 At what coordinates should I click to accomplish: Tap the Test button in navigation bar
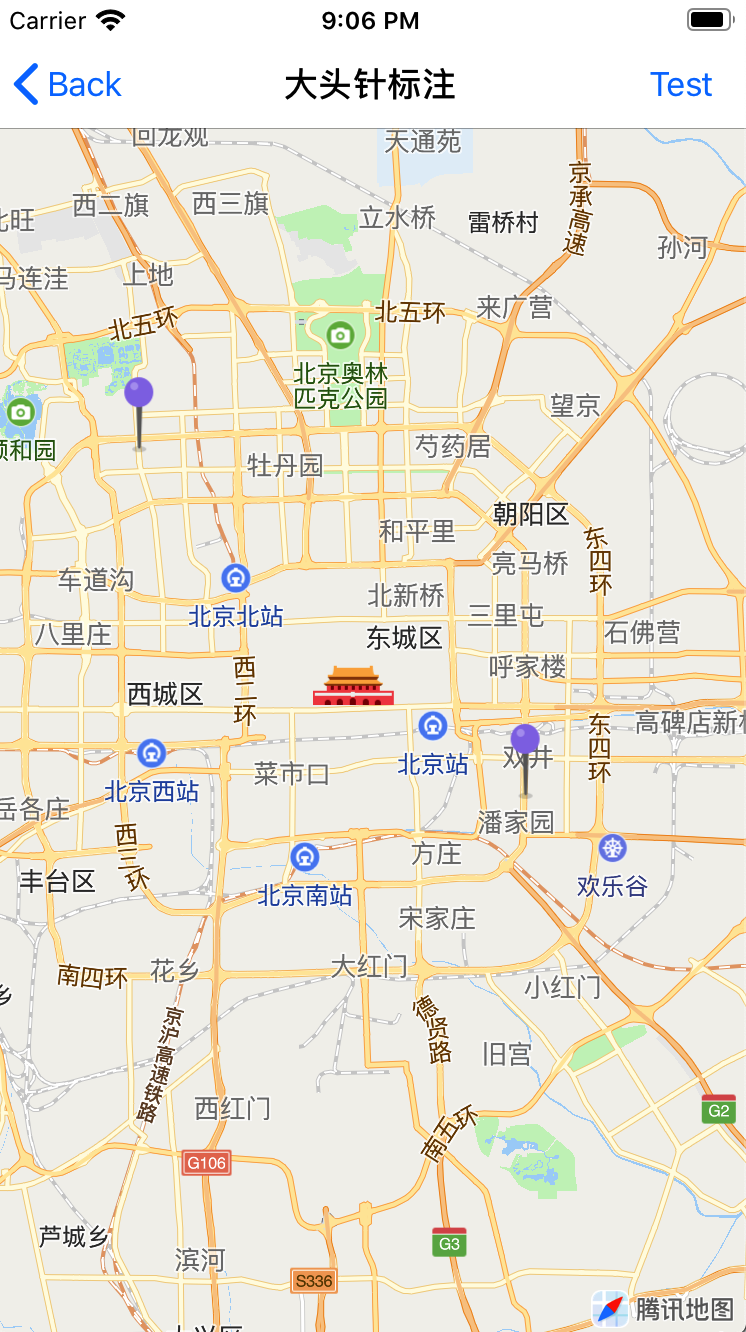(x=681, y=85)
